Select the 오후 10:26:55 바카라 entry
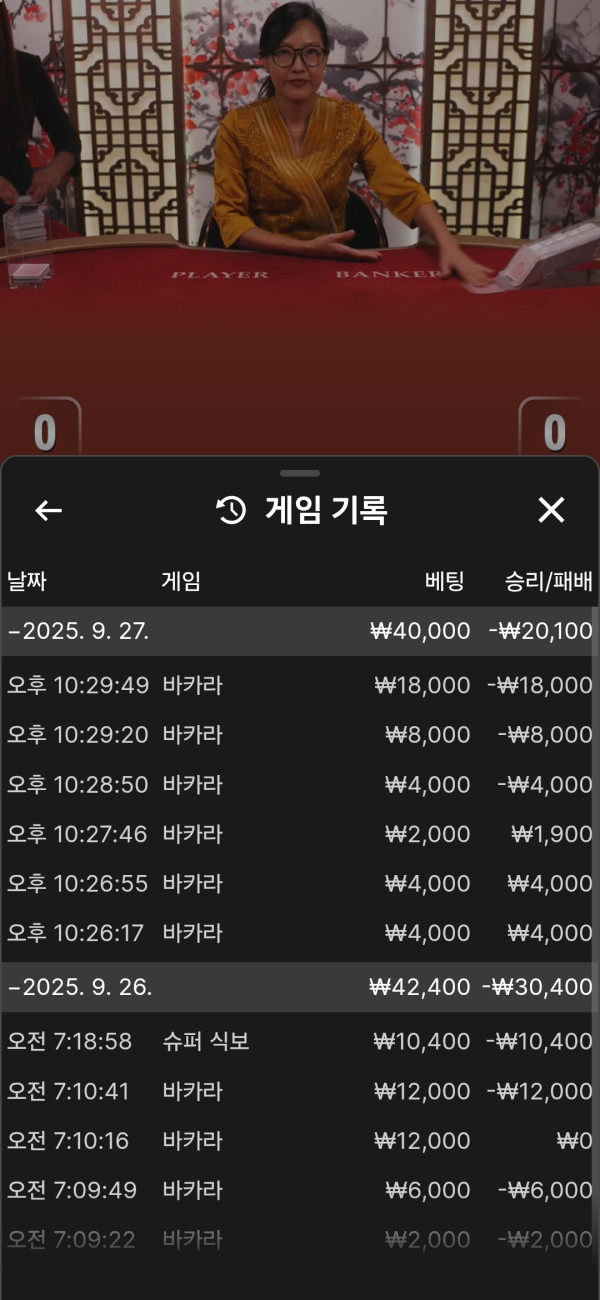This screenshot has width=600, height=1300. click(298, 884)
